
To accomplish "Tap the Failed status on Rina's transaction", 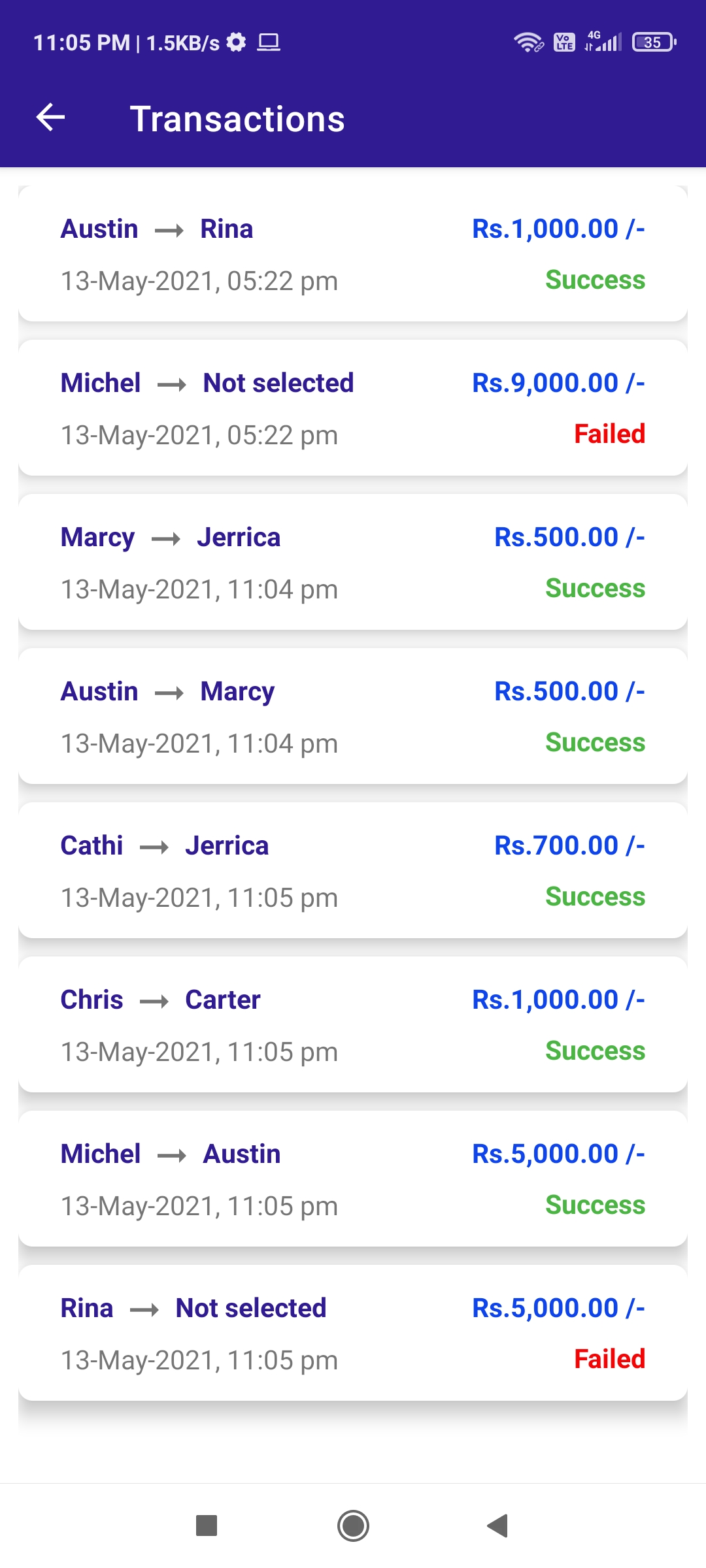I will pyautogui.click(x=609, y=1360).
